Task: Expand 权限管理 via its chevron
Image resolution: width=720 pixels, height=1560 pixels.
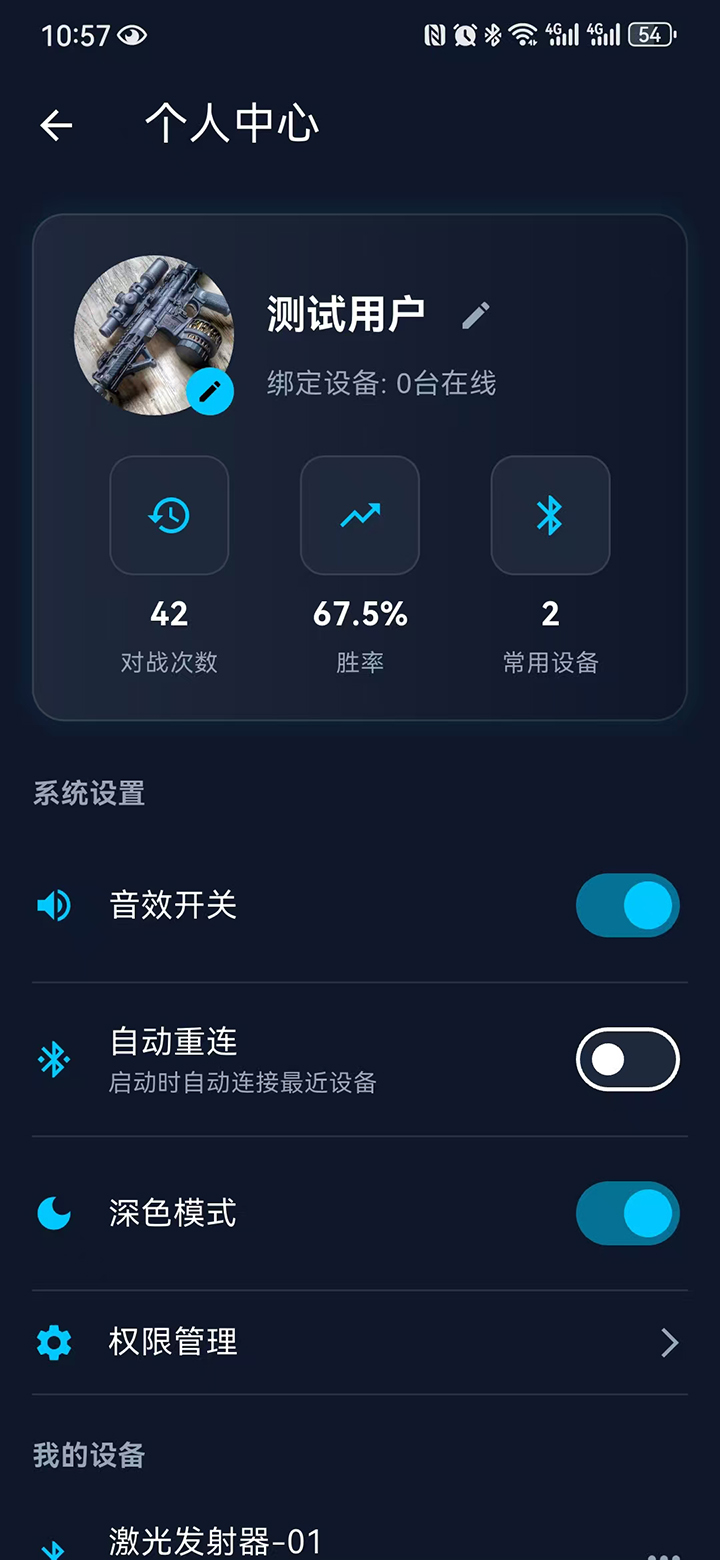Action: [x=668, y=1343]
